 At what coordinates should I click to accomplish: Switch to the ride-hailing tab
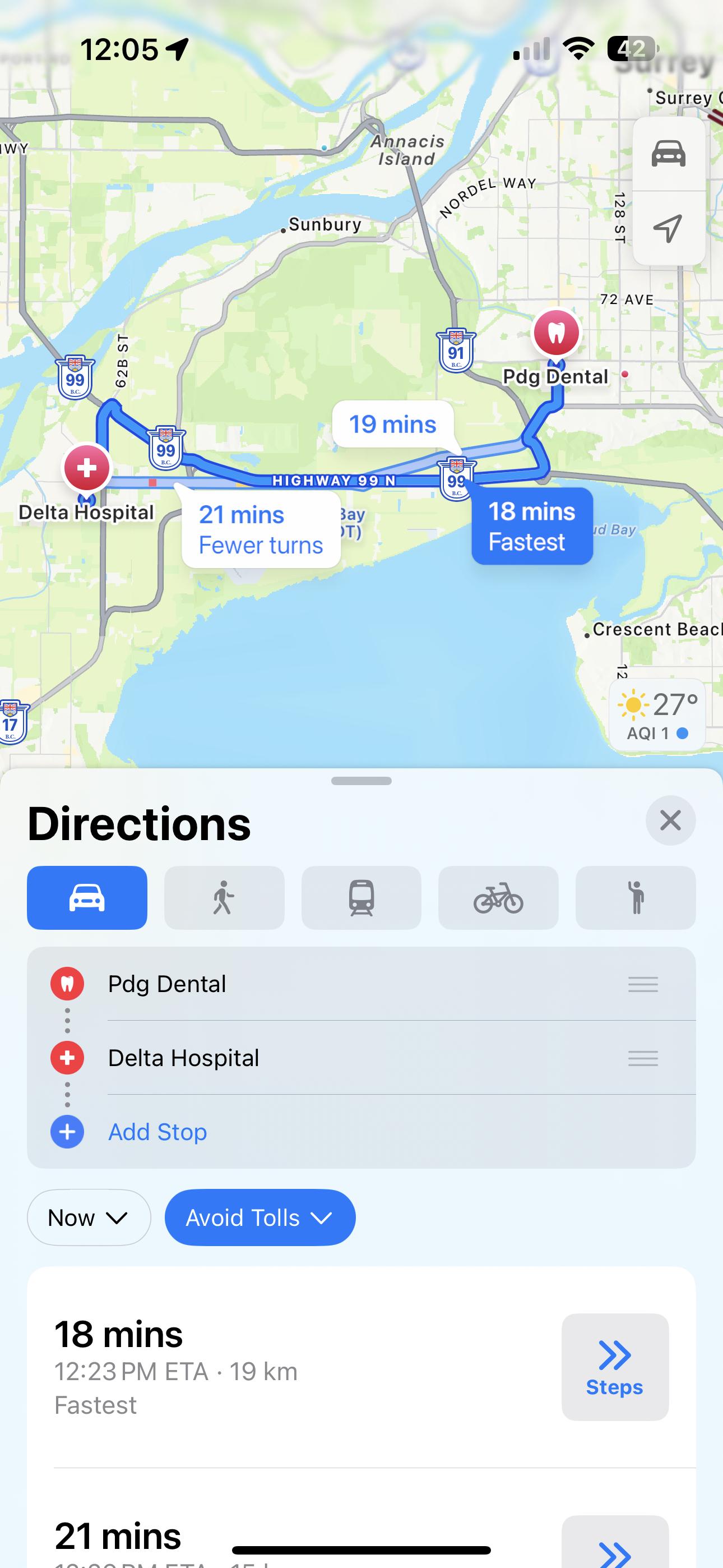(636, 897)
